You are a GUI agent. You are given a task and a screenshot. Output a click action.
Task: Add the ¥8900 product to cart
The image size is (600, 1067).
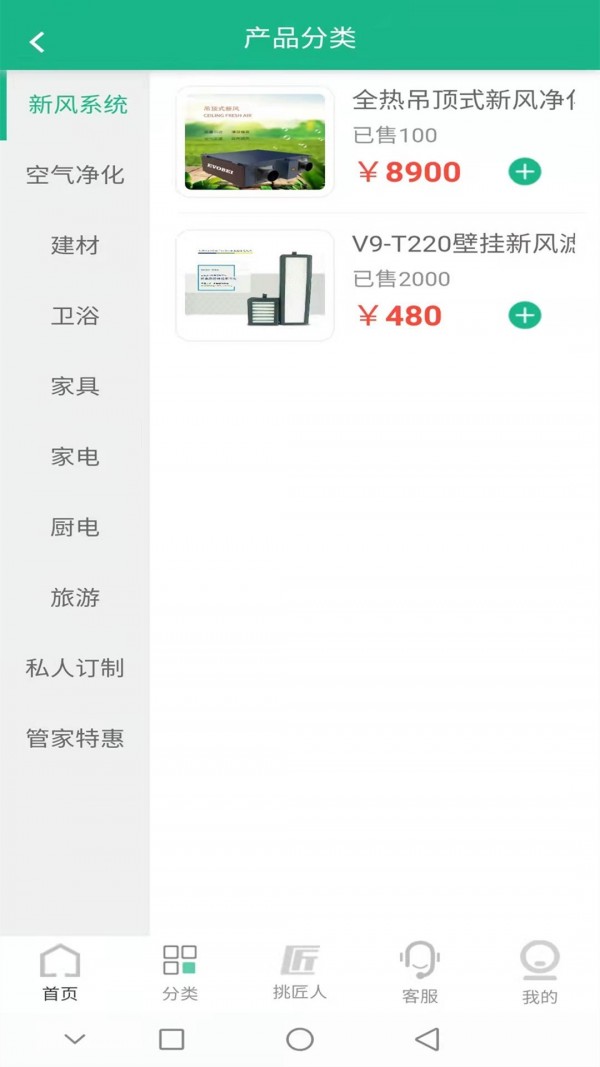524,172
